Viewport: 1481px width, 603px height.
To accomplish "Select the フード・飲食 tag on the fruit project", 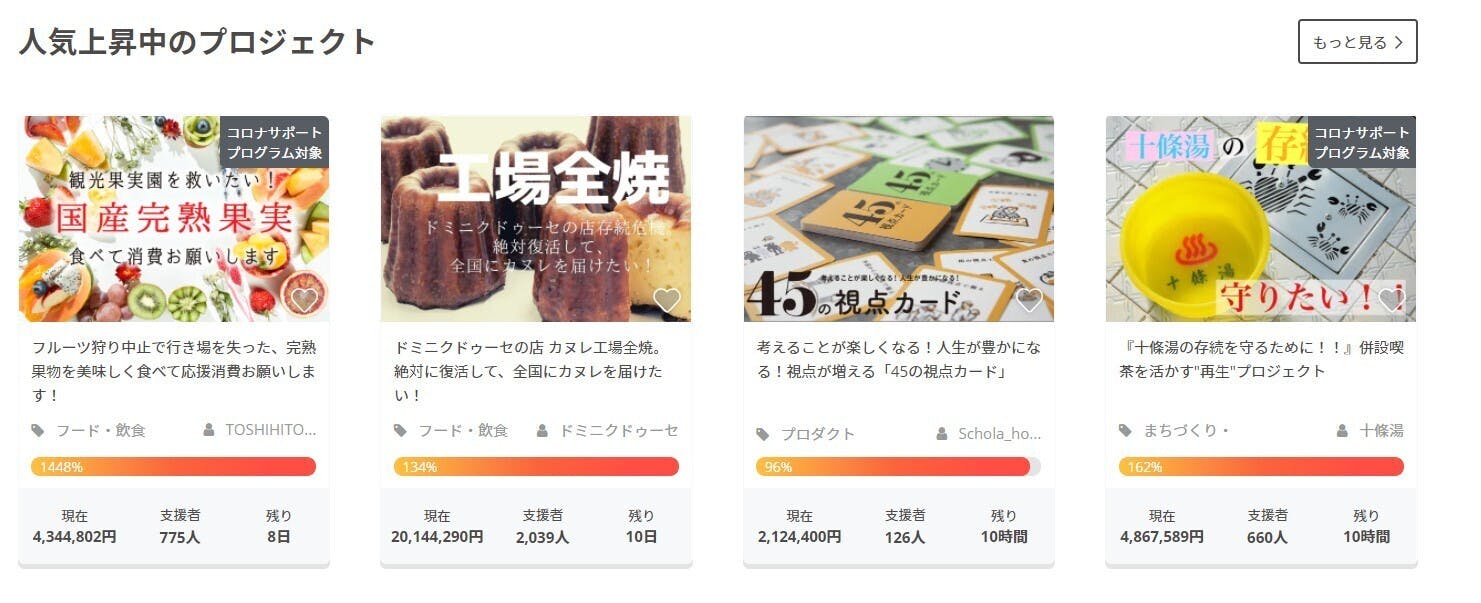I will [100, 430].
